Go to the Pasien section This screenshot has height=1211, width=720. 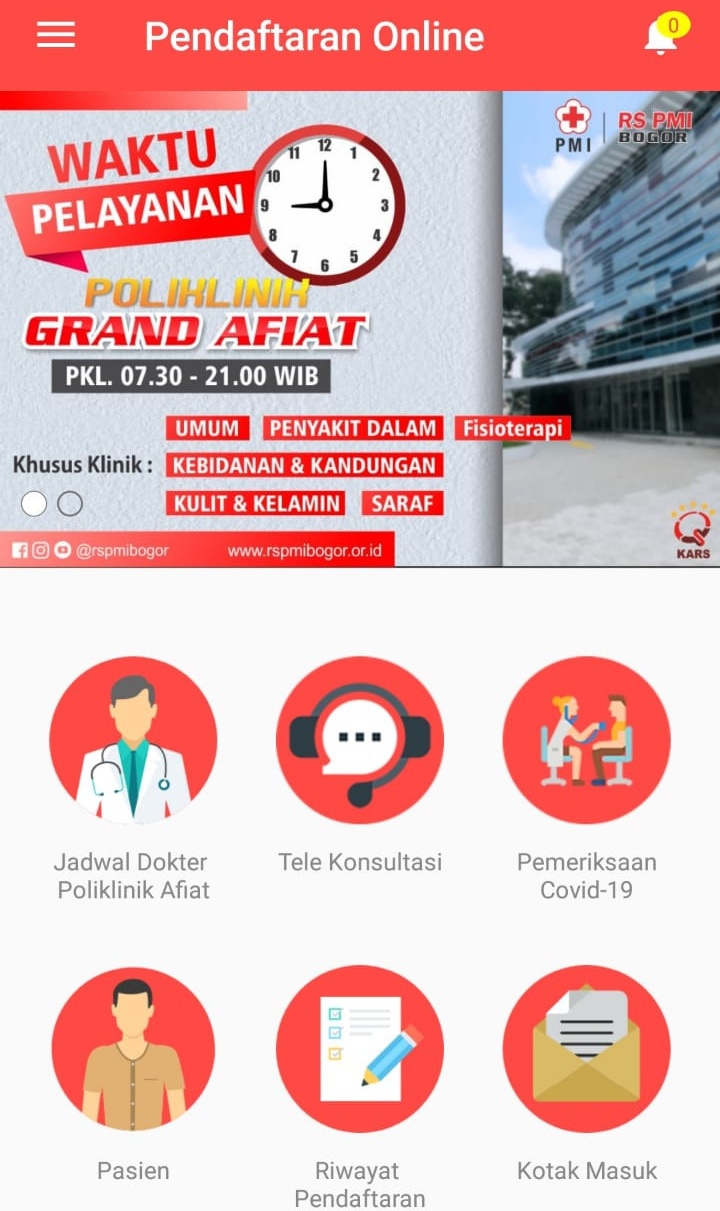(133, 1049)
